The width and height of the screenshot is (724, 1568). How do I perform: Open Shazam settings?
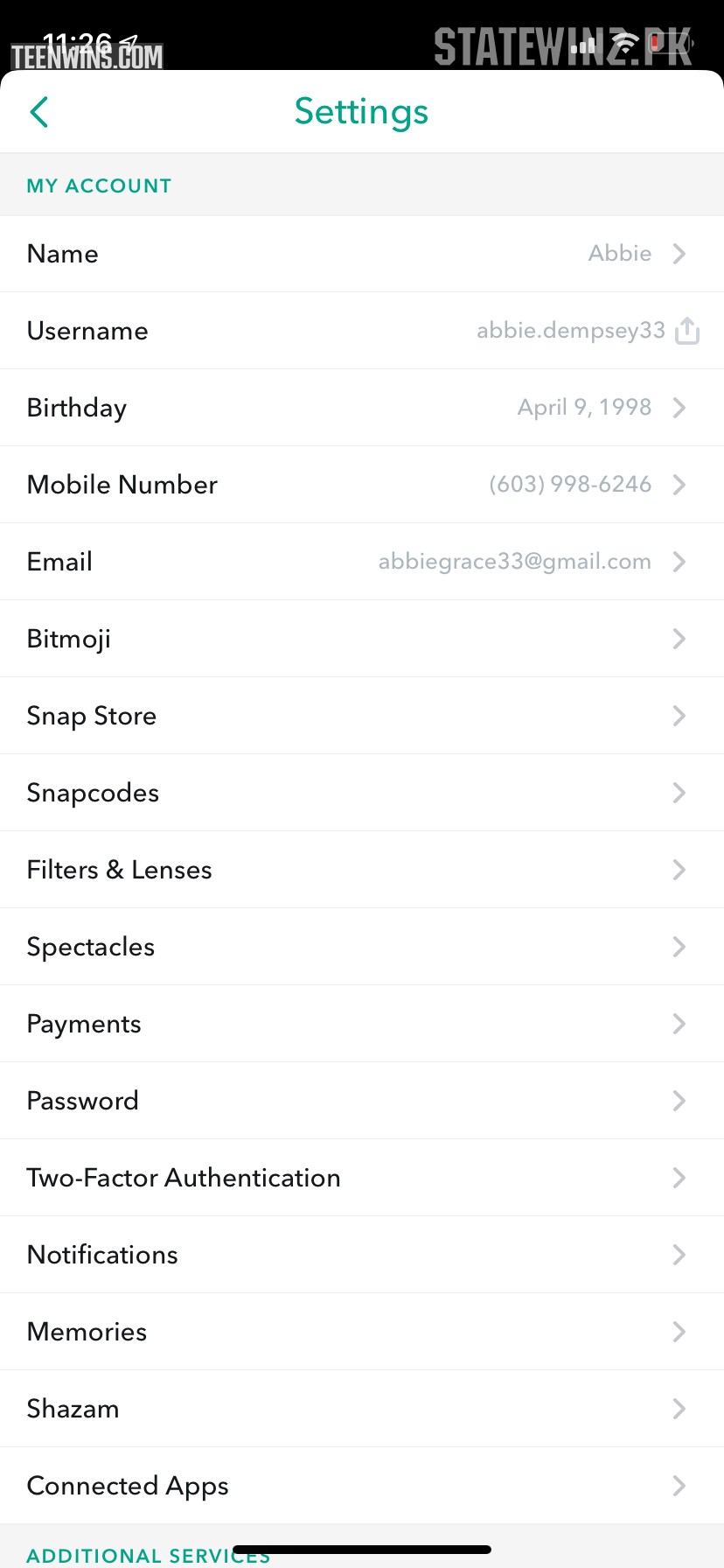(x=362, y=1409)
